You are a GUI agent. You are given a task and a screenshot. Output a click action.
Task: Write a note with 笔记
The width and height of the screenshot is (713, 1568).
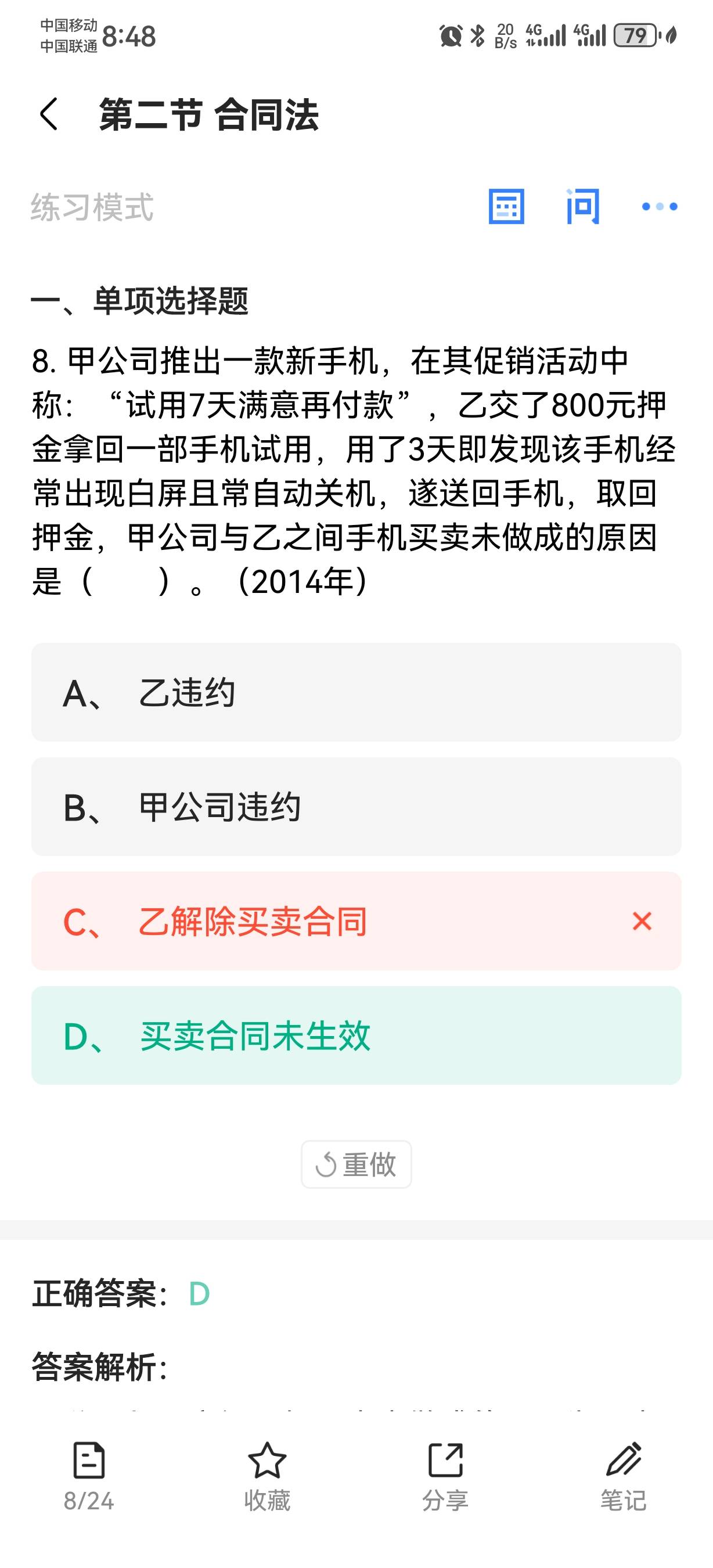[624, 1477]
